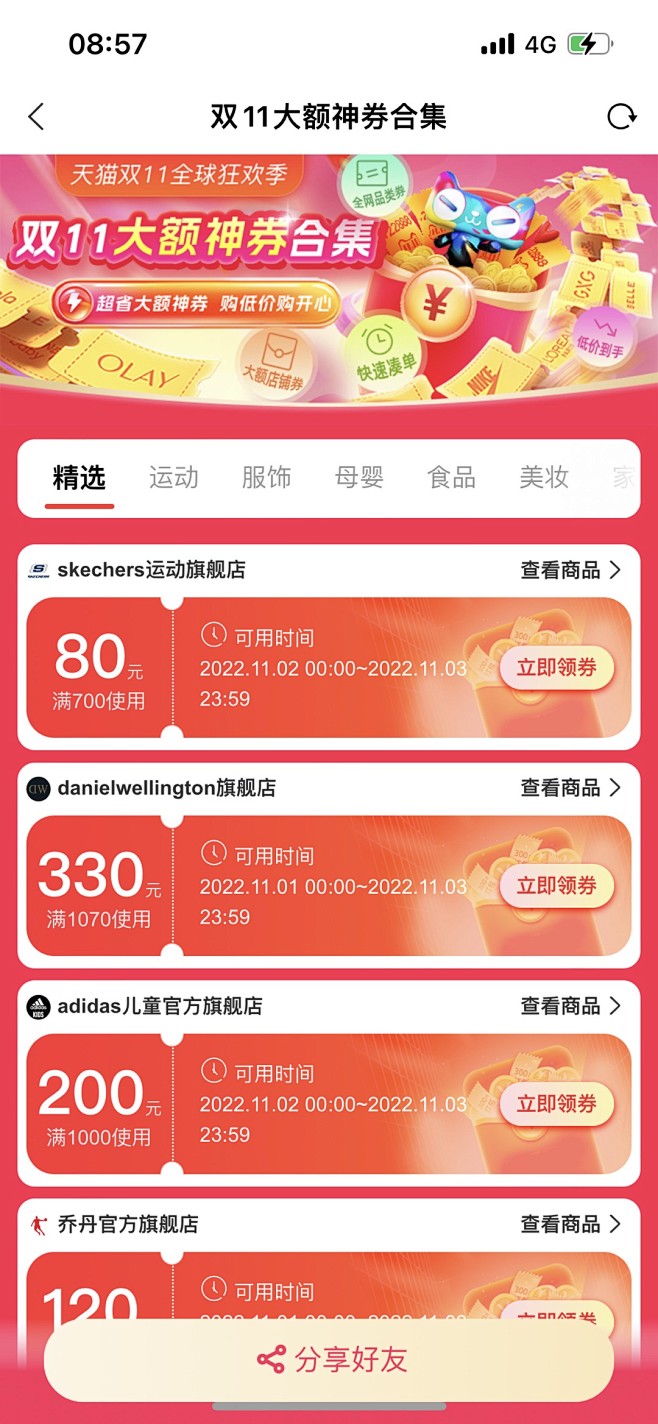The width and height of the screenshot is (658, 1424).
Task: Switch to the 食品 tab
Action: tap(451, 477)
